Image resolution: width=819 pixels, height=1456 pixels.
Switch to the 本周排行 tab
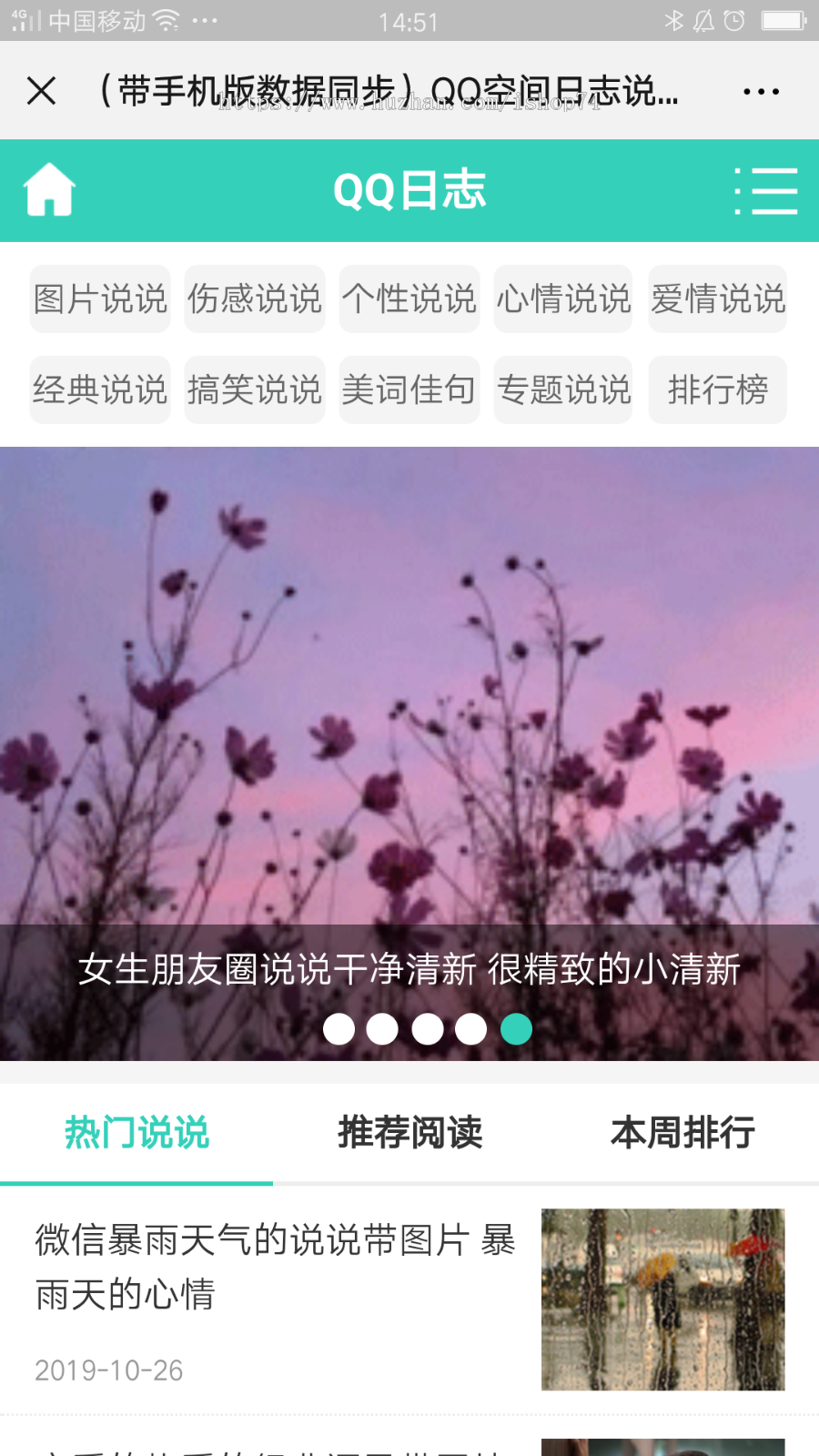point(682,1133)
